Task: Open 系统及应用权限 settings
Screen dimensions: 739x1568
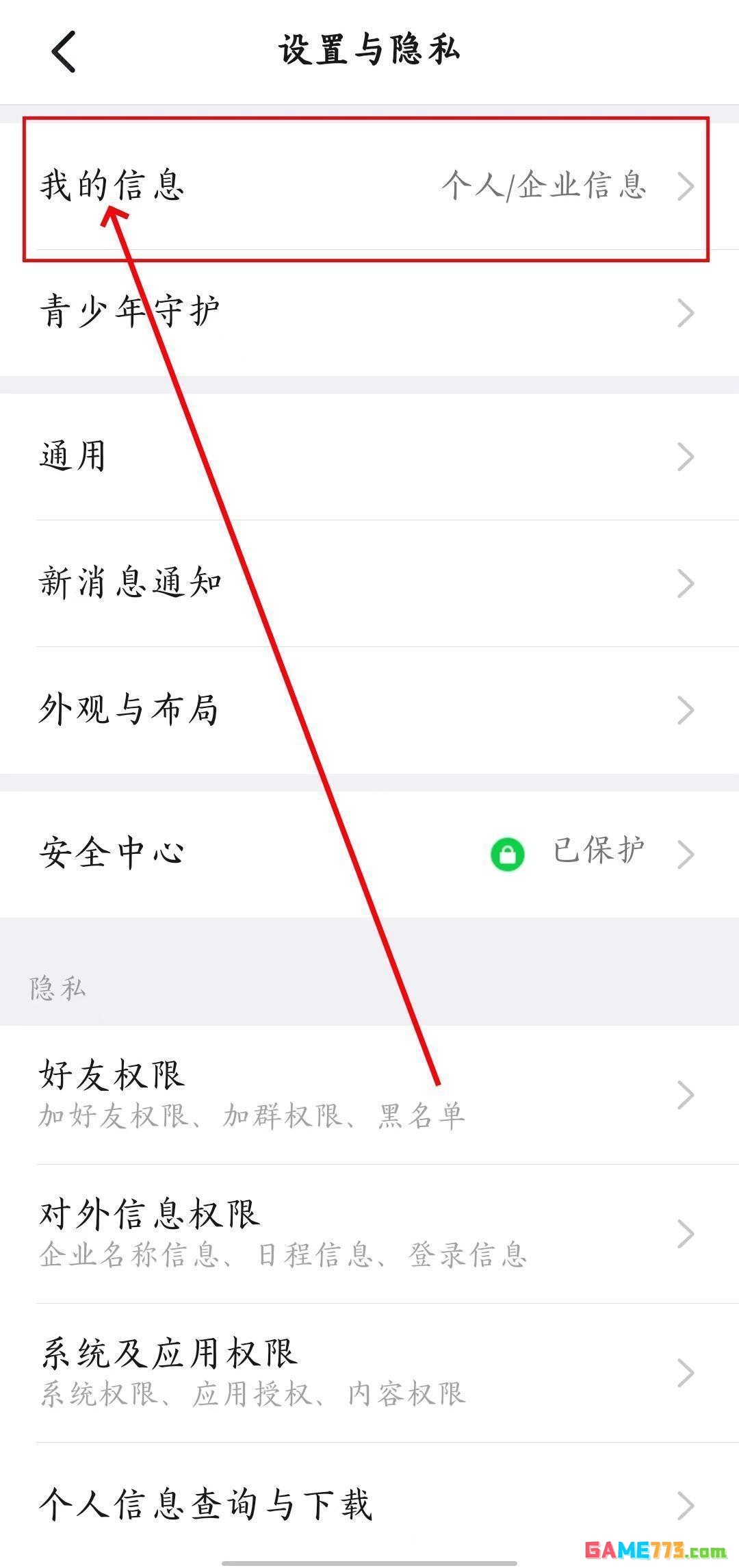Action: point(369,1372)
